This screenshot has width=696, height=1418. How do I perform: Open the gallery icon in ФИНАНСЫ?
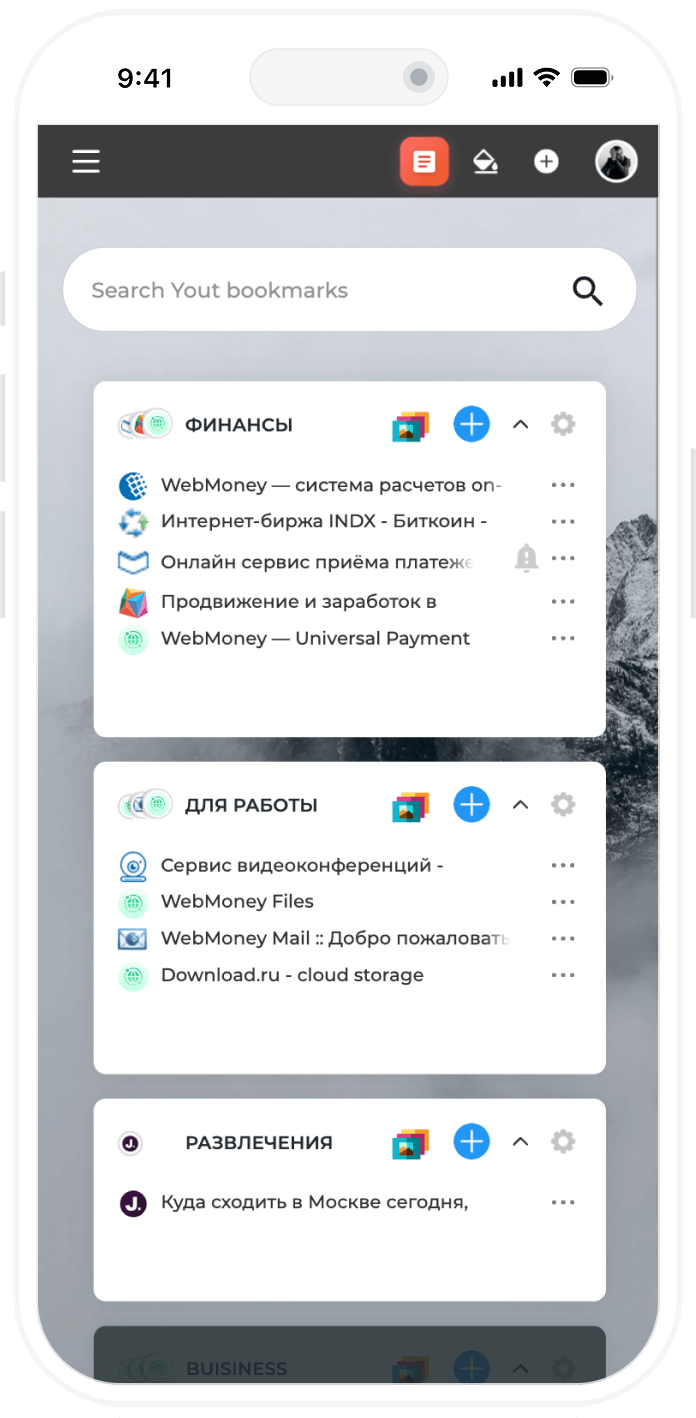(x=410, y=426)
